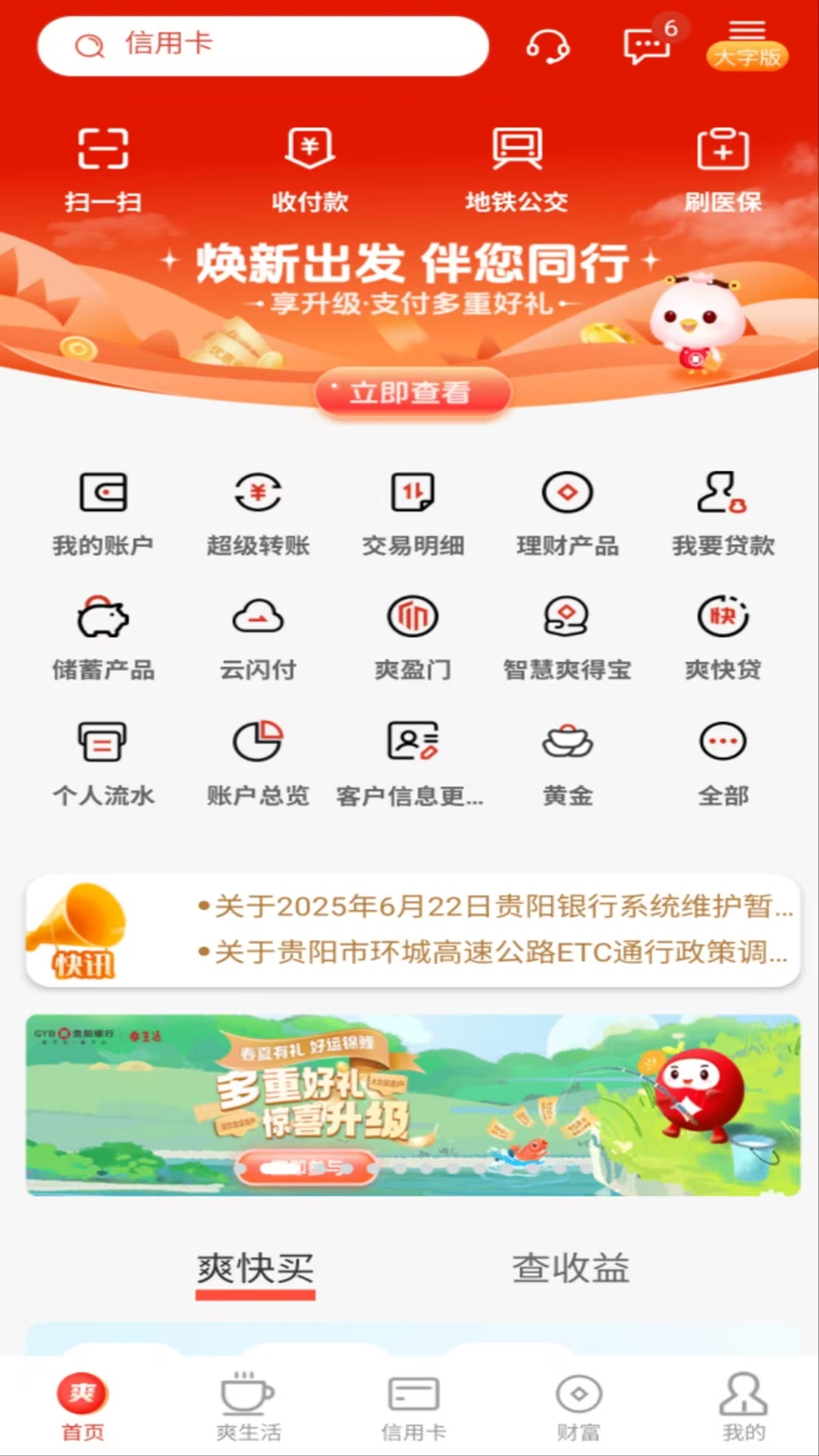Image resolution: width=819 pixels, height=1456 pixels.
Task: Open the 6月22日 system maintenance notice
Action: coord(500,906)
